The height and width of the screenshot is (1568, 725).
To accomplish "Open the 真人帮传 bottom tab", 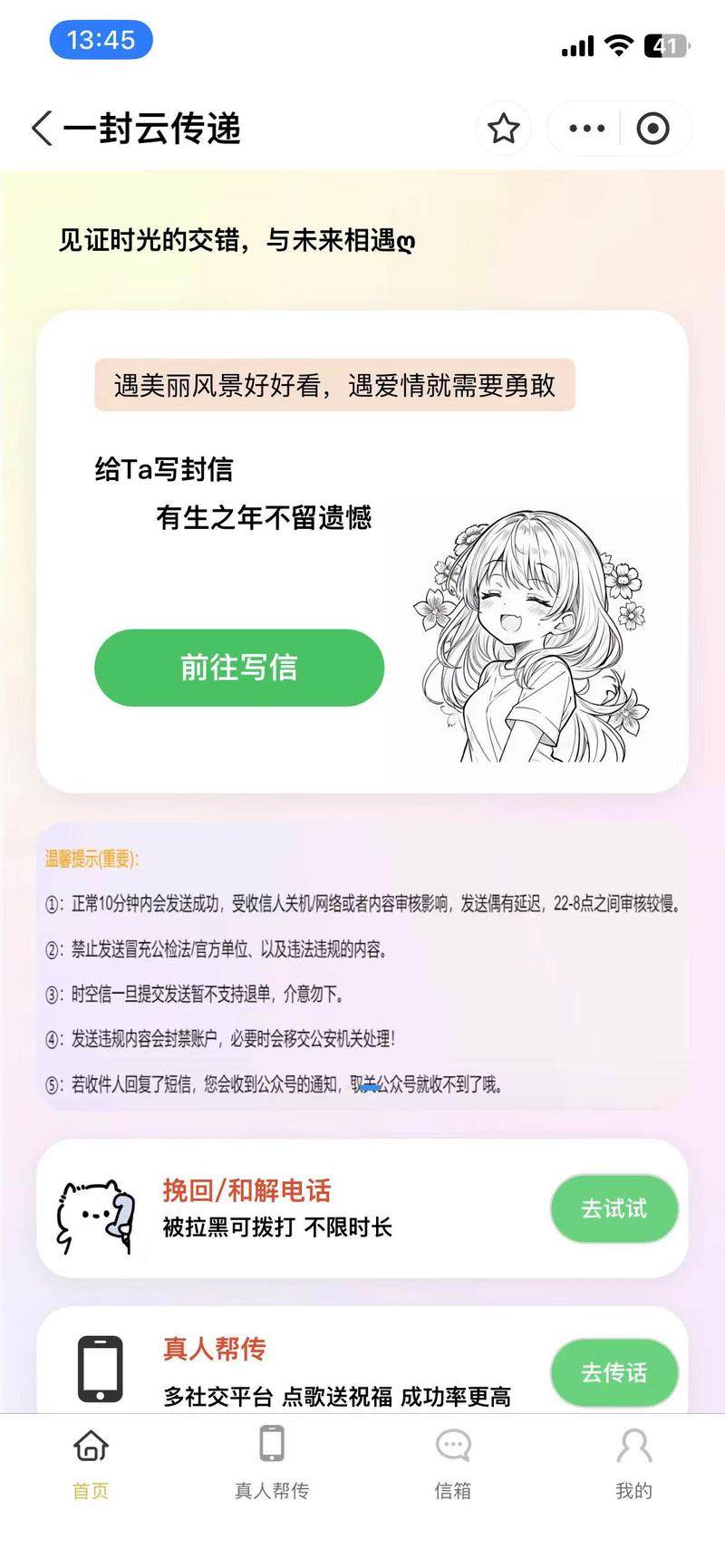I will pos(272,1464).
